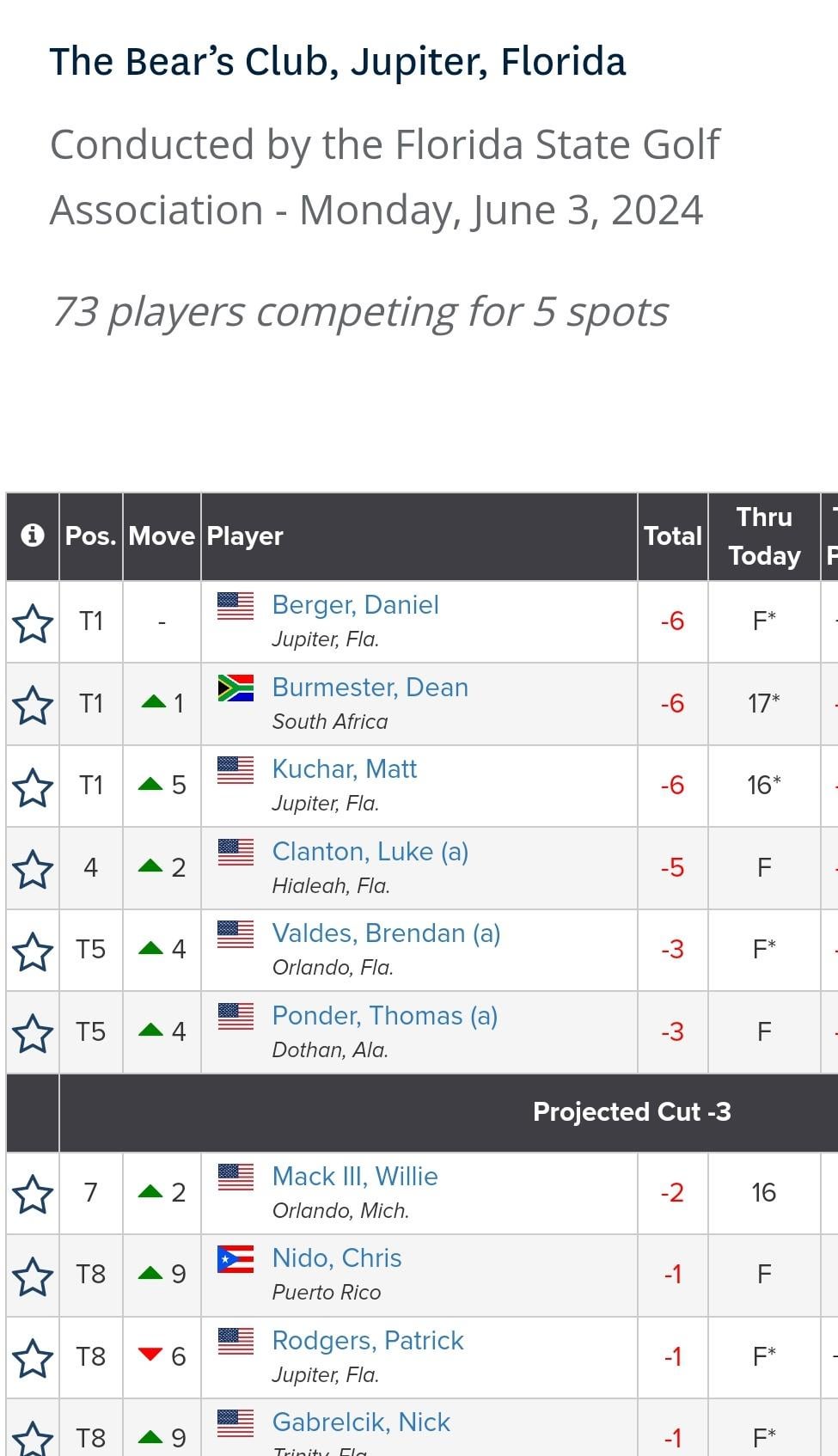Image resolution: width=838 pixels, height=1456 pixels.
Task: Tap the star beside Chris Nido
Action: click(x=33, y=1276)
